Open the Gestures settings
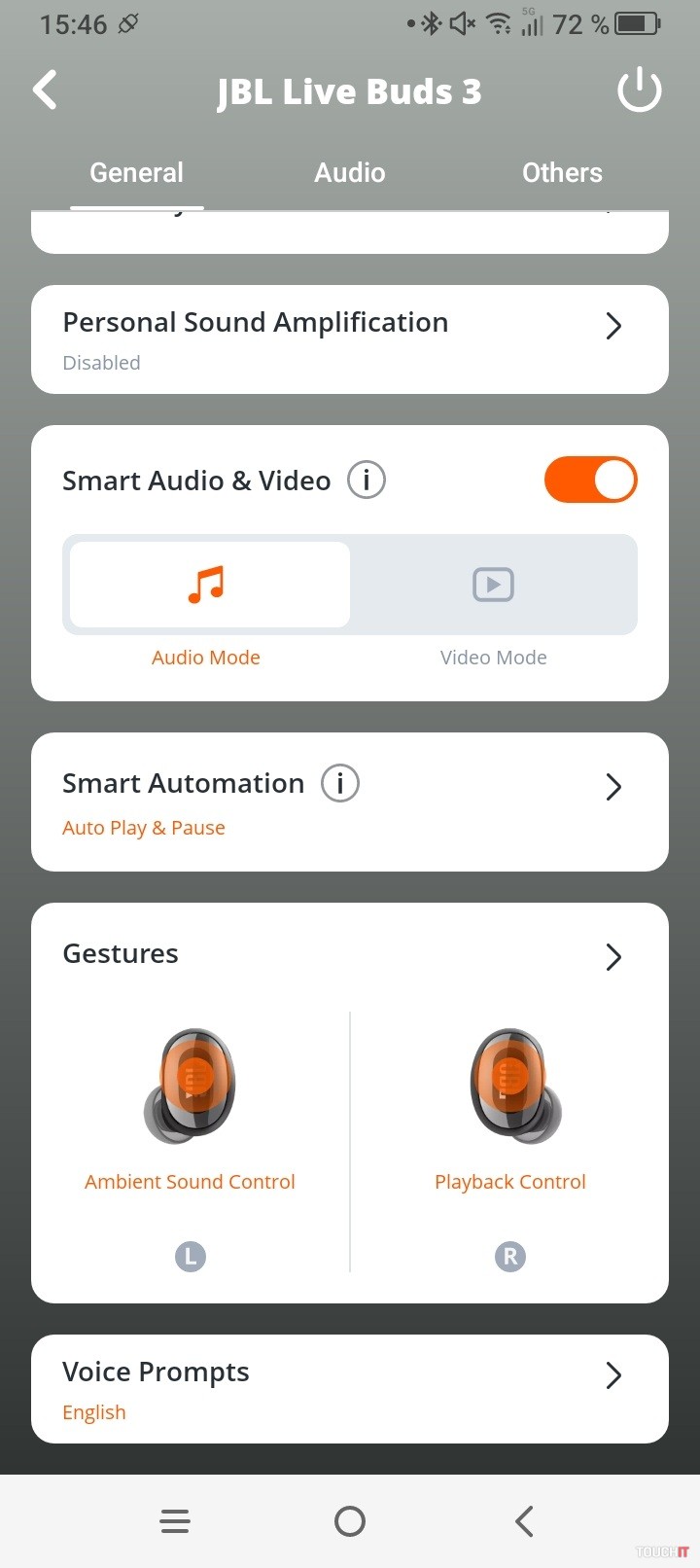The width and height of the screenshot is (700, 1568). (x=612, y=956)
